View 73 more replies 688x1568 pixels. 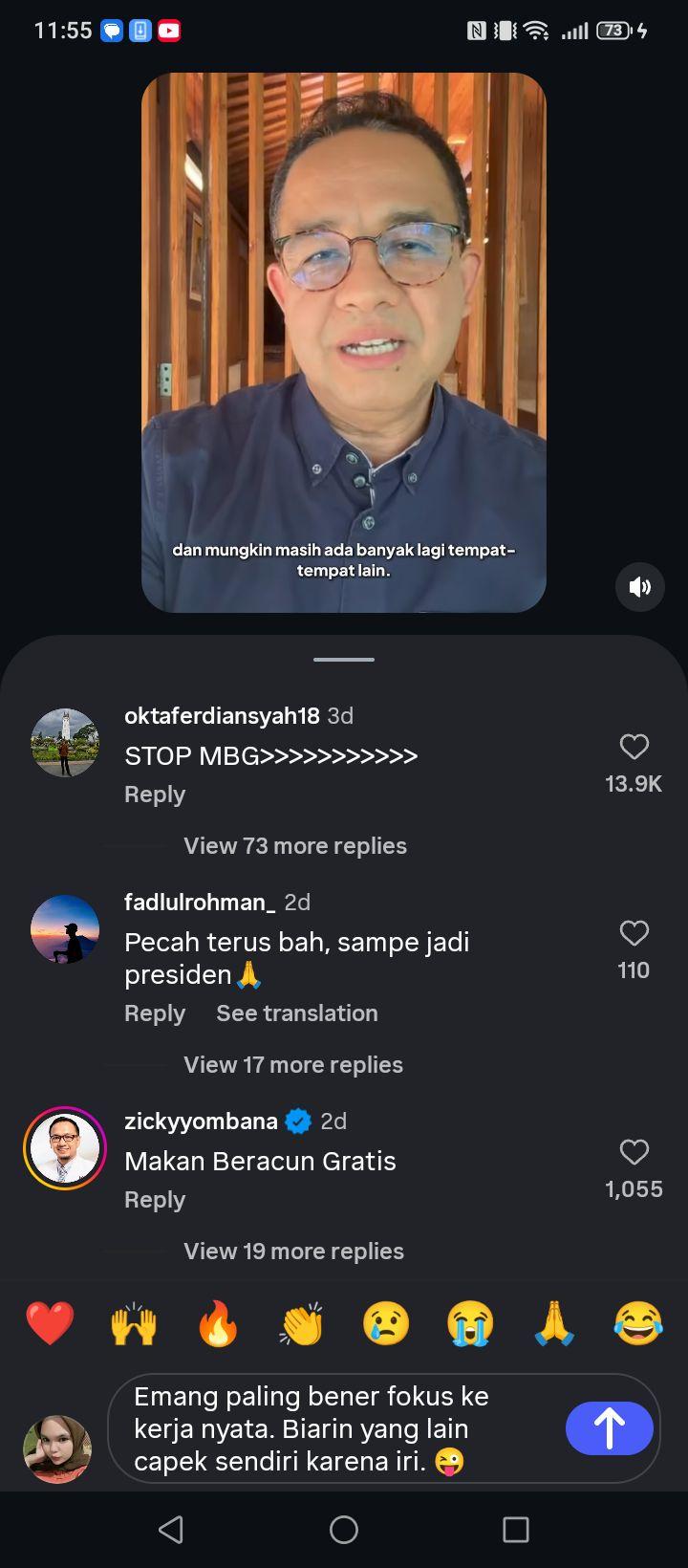[295, 846]
